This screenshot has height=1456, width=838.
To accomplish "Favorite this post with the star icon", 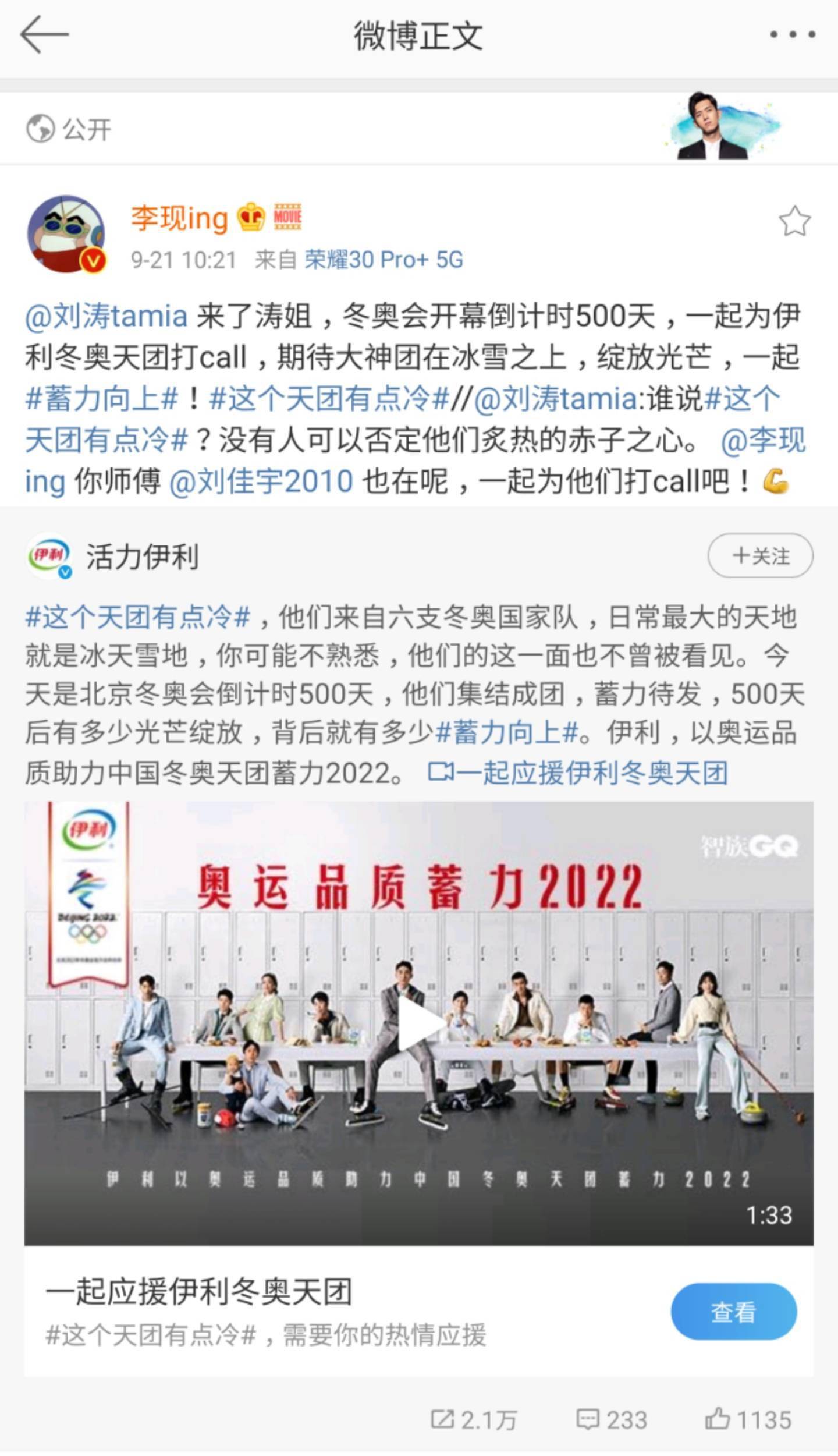I will click(794, 221).
